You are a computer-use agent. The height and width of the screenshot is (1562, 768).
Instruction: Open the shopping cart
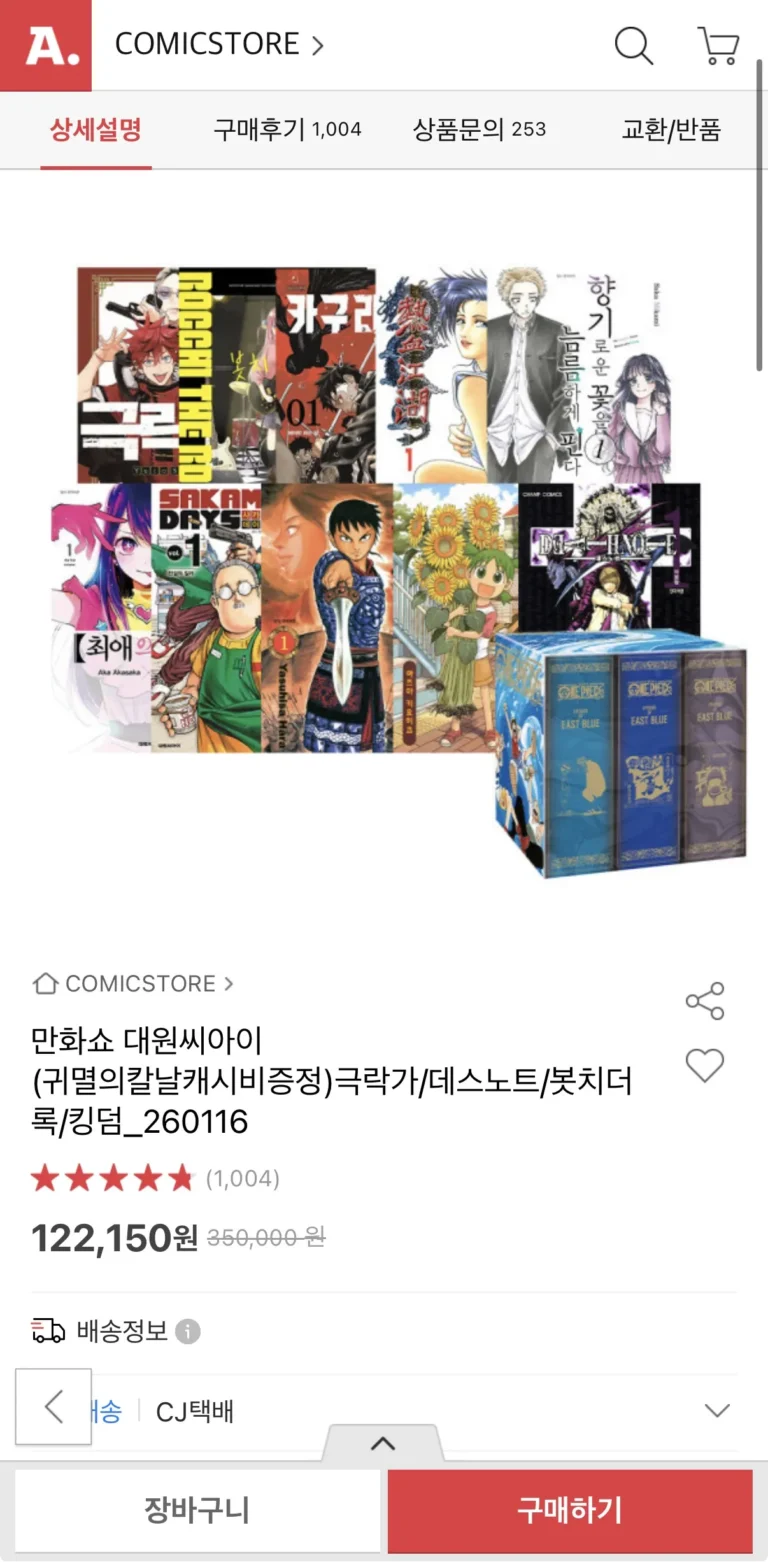(717, 45)
